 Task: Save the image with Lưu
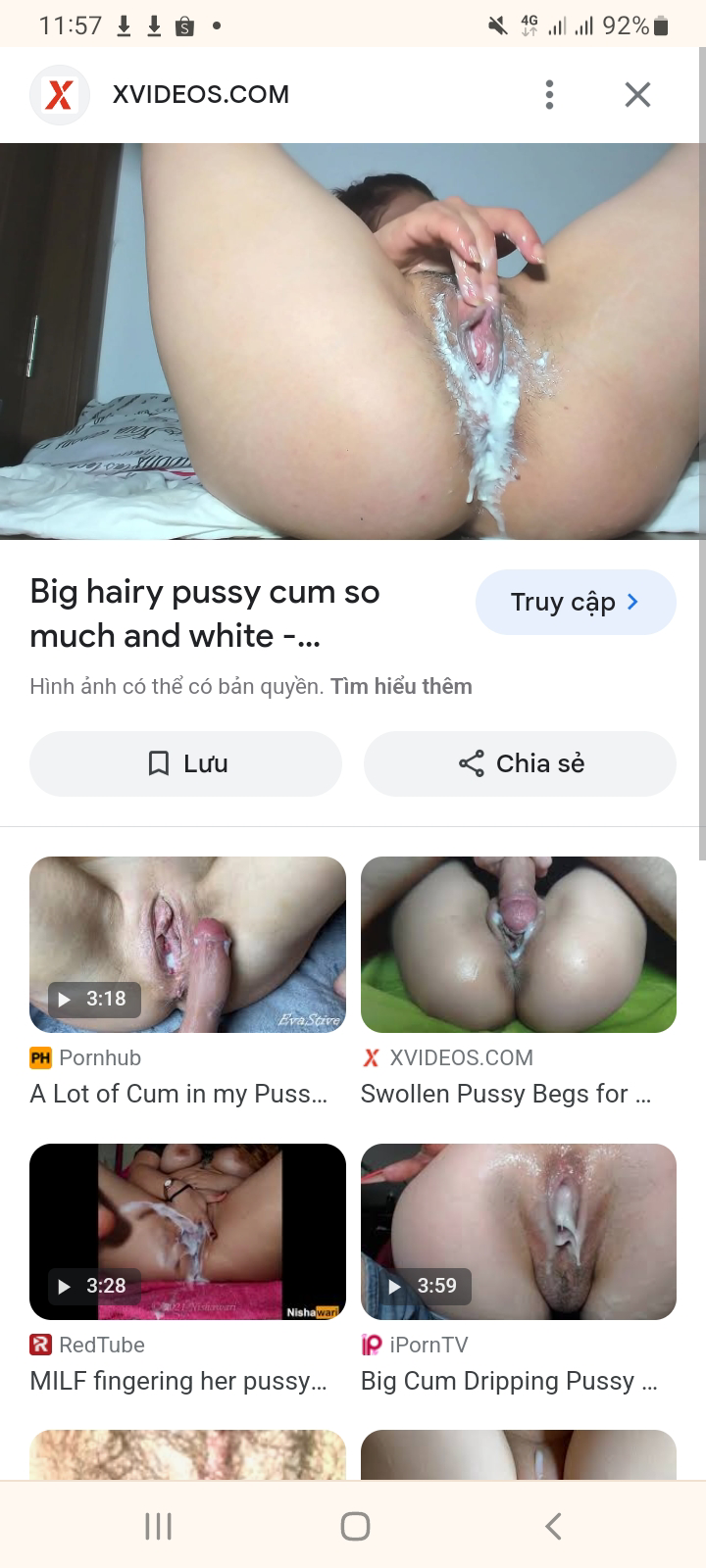pyautogui.click(x=185, y=763)
